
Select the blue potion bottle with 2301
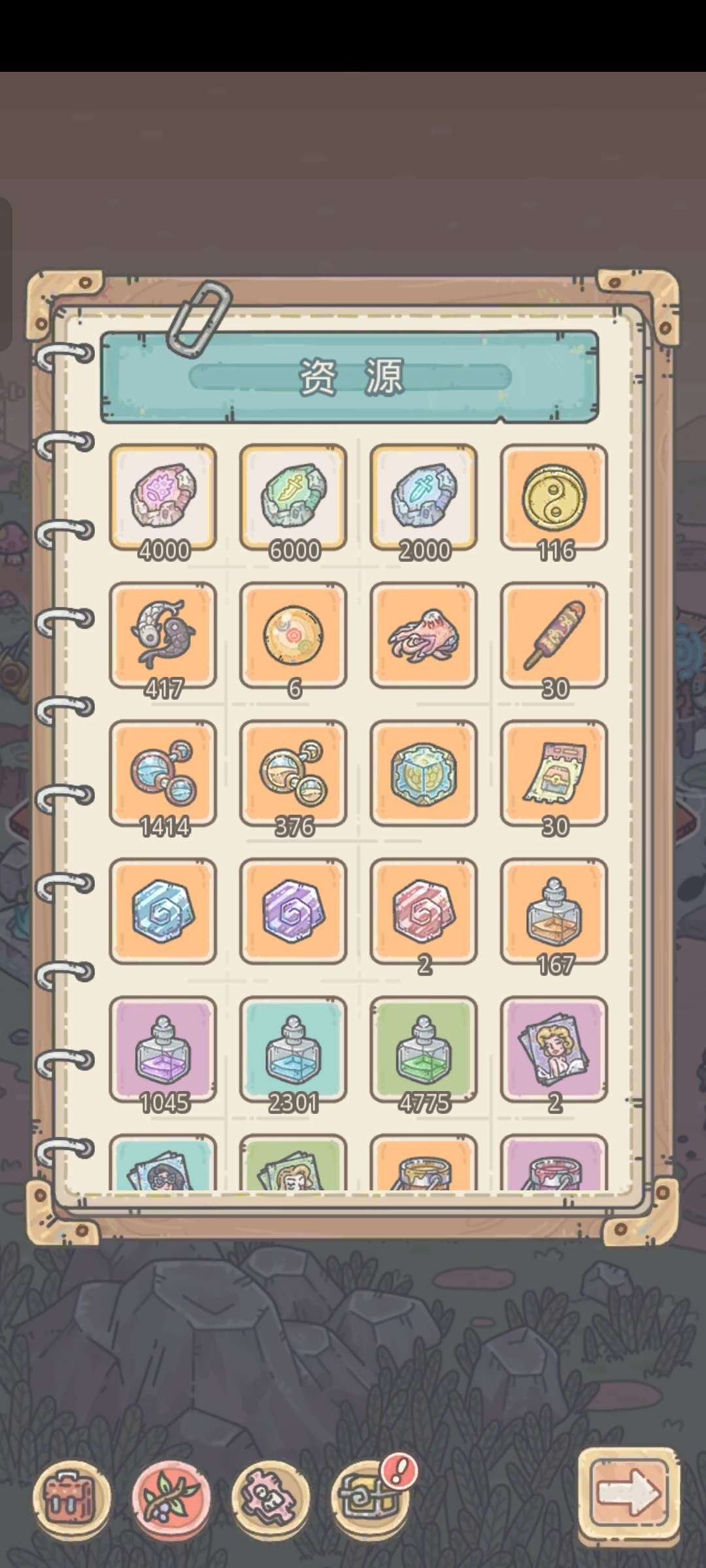click(293, 1049)
